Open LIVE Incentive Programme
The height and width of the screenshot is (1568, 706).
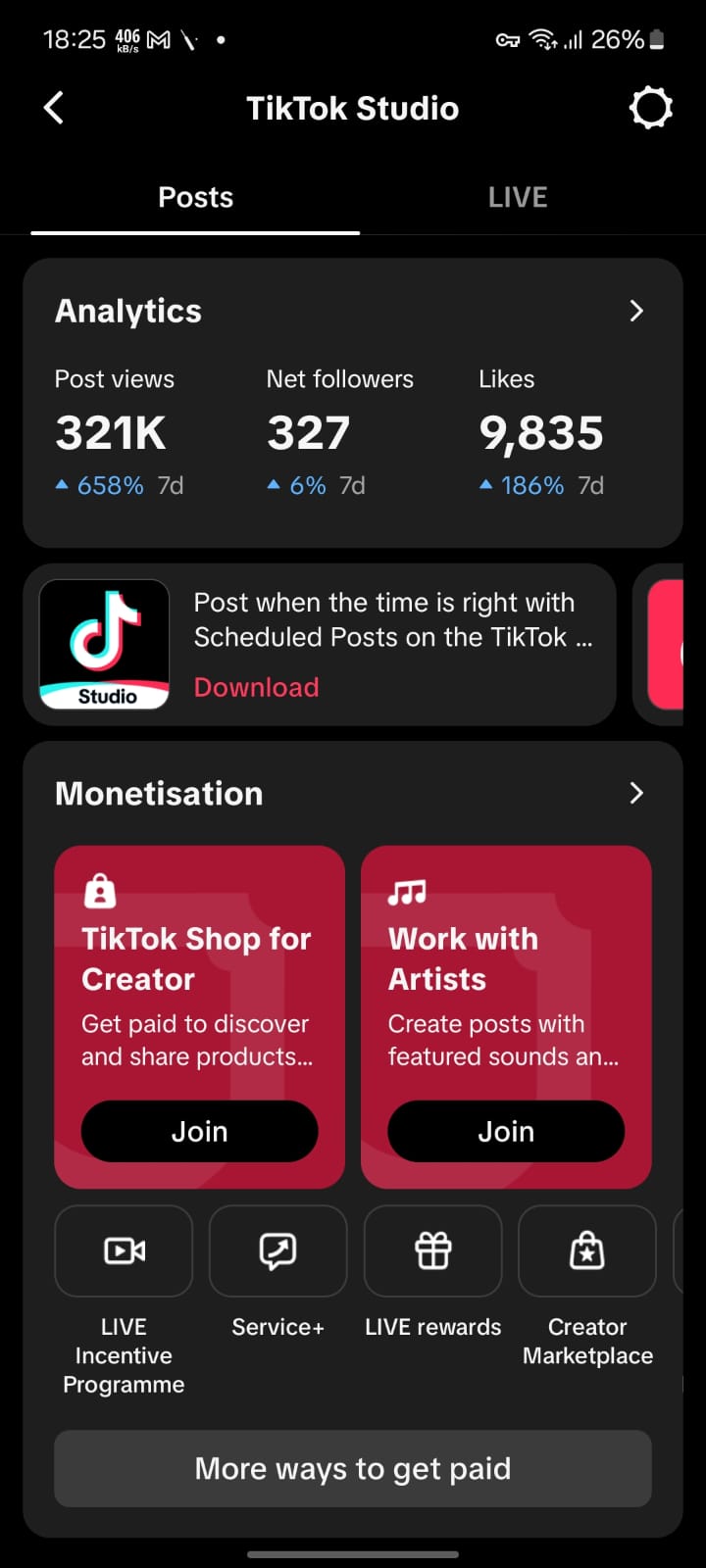(124, 1251)
